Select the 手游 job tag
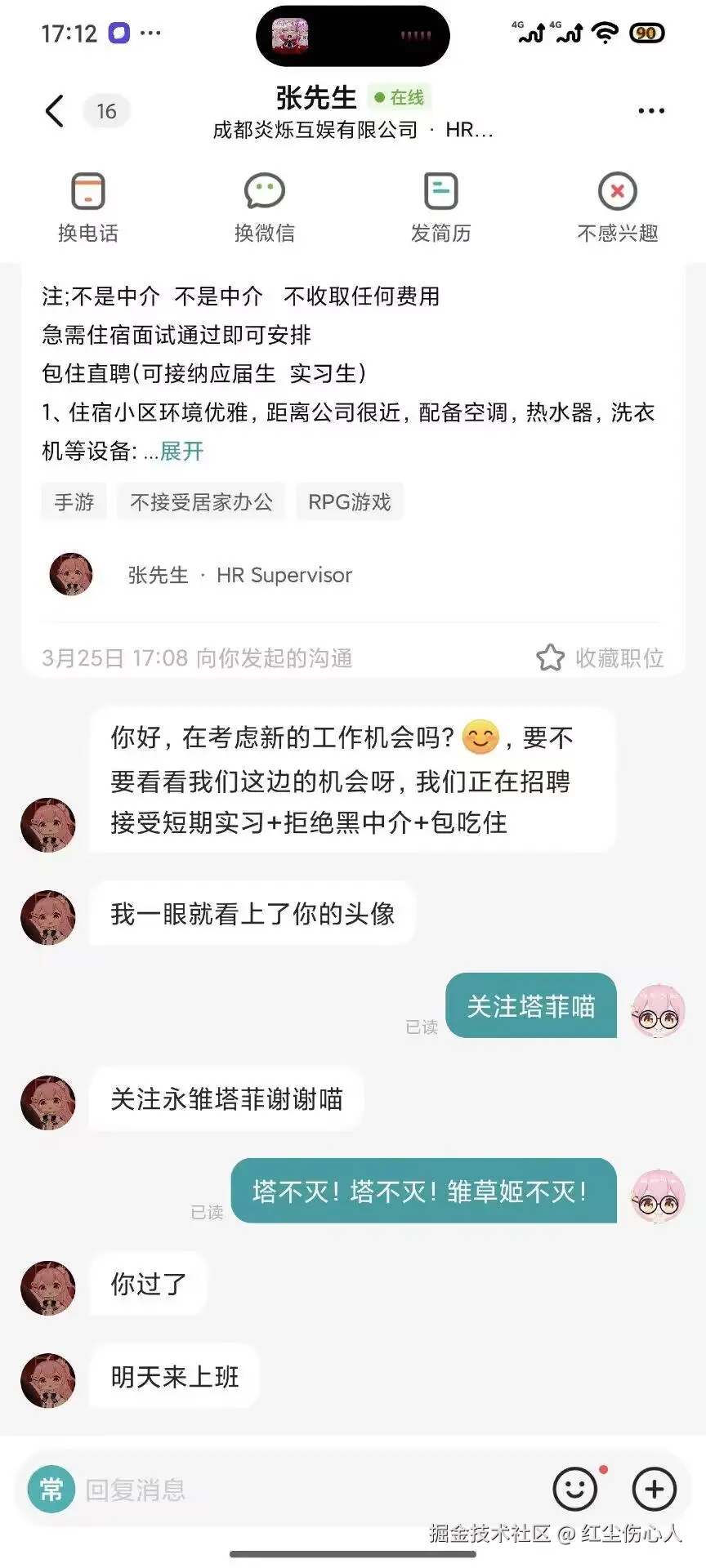This screenshot has width=706, height=1568. click(x=74, y=501)
